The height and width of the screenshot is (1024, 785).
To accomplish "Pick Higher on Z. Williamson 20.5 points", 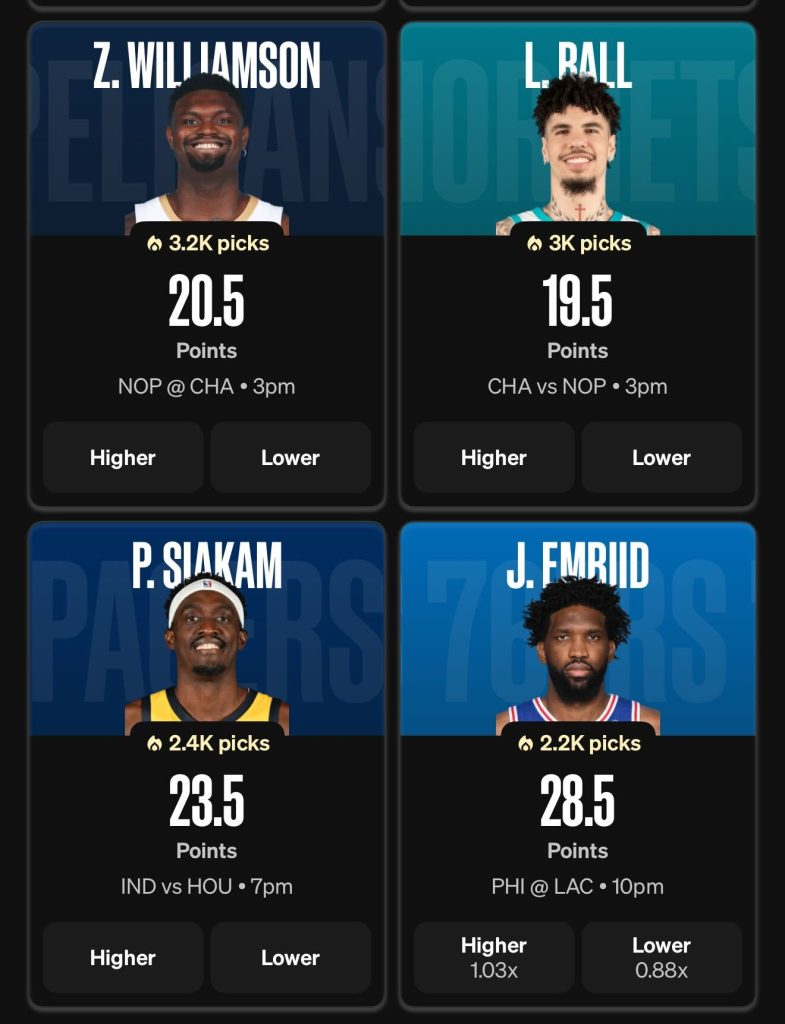I will 123,457.
